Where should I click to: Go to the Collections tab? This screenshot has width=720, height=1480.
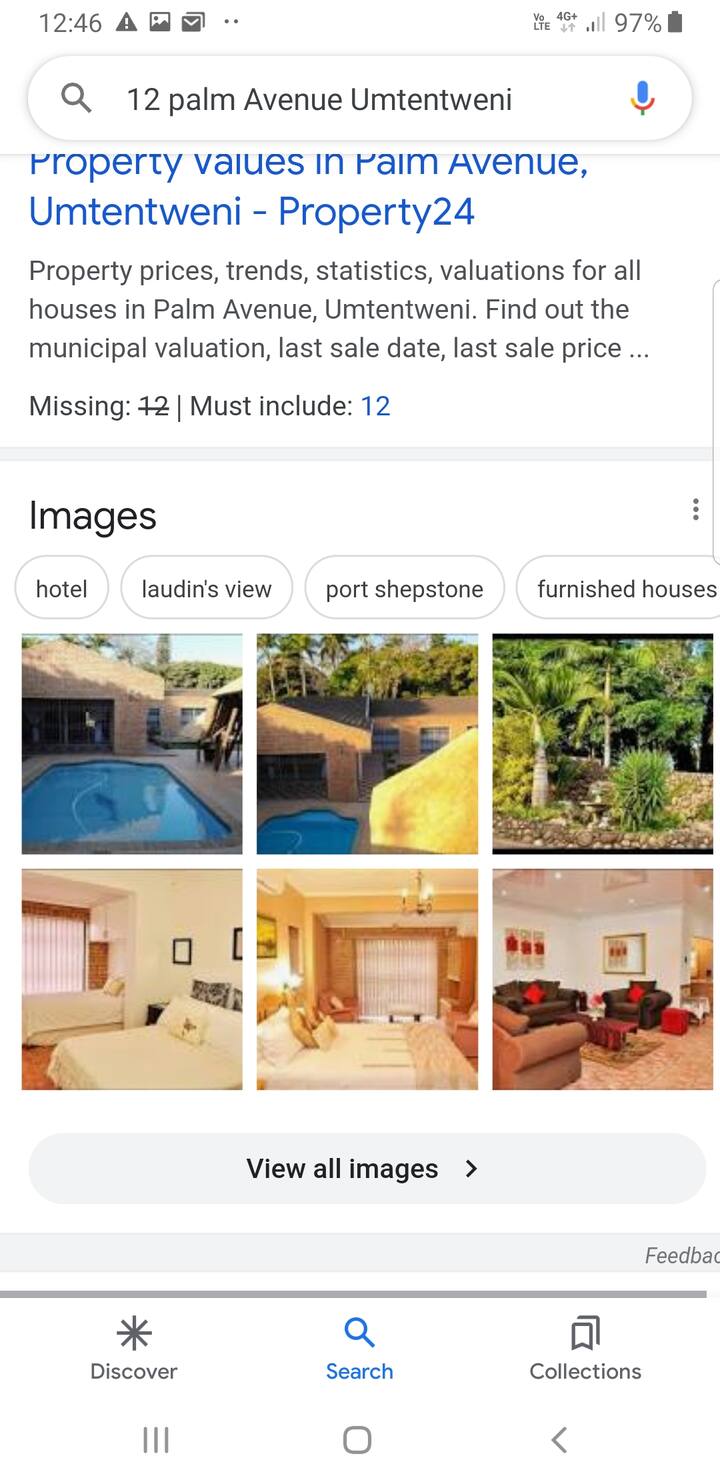click(x=585, y=1348)
